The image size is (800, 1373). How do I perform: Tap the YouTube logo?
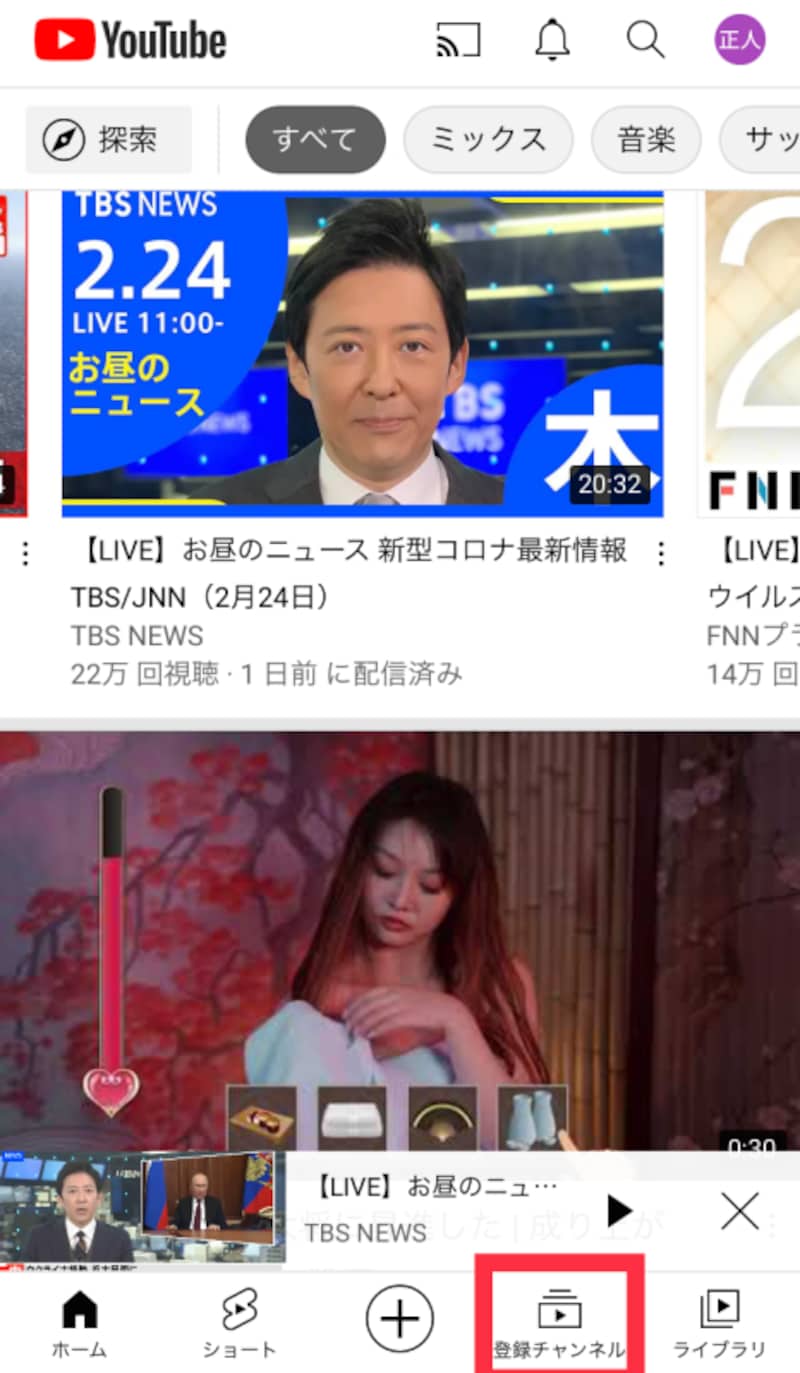(x=128, y=40)
